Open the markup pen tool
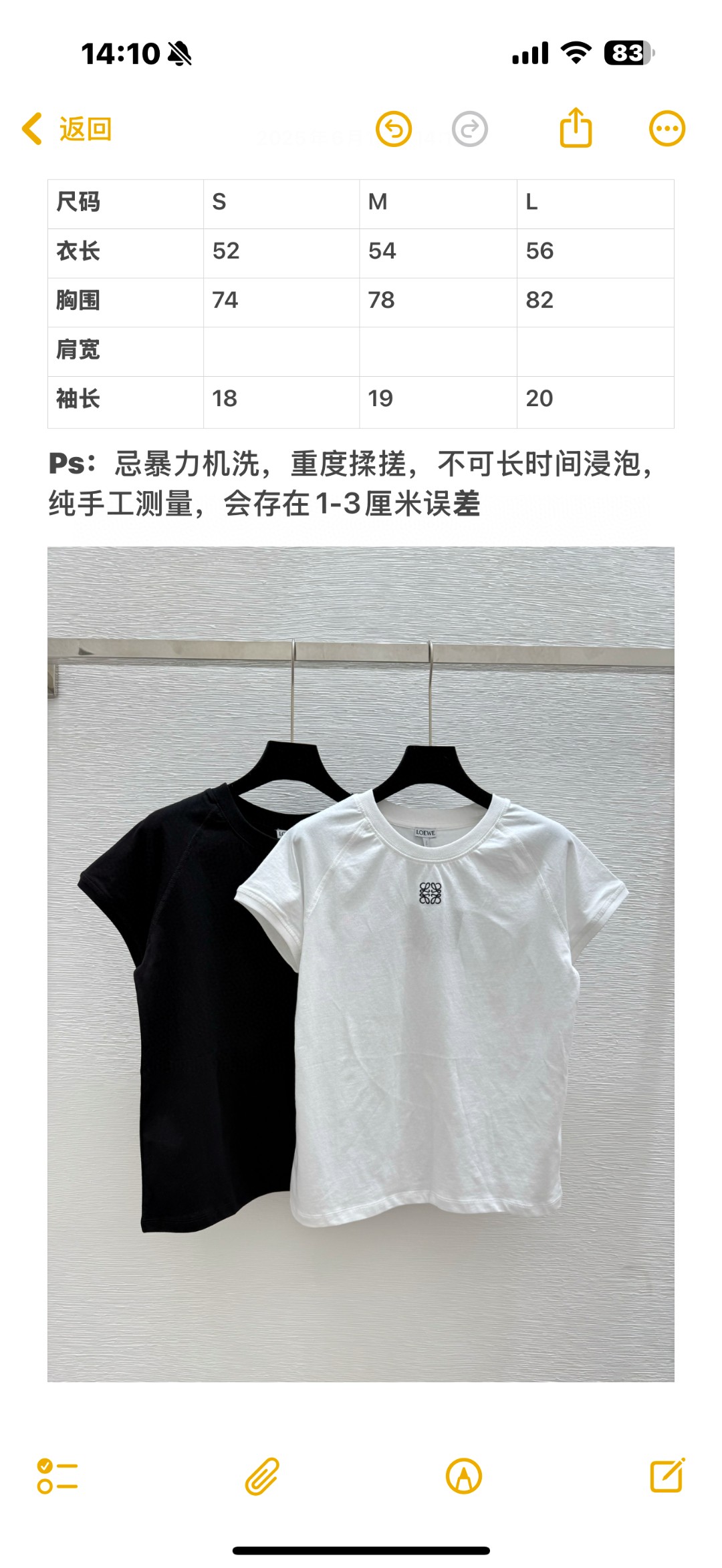 (x=464, y=1476)
